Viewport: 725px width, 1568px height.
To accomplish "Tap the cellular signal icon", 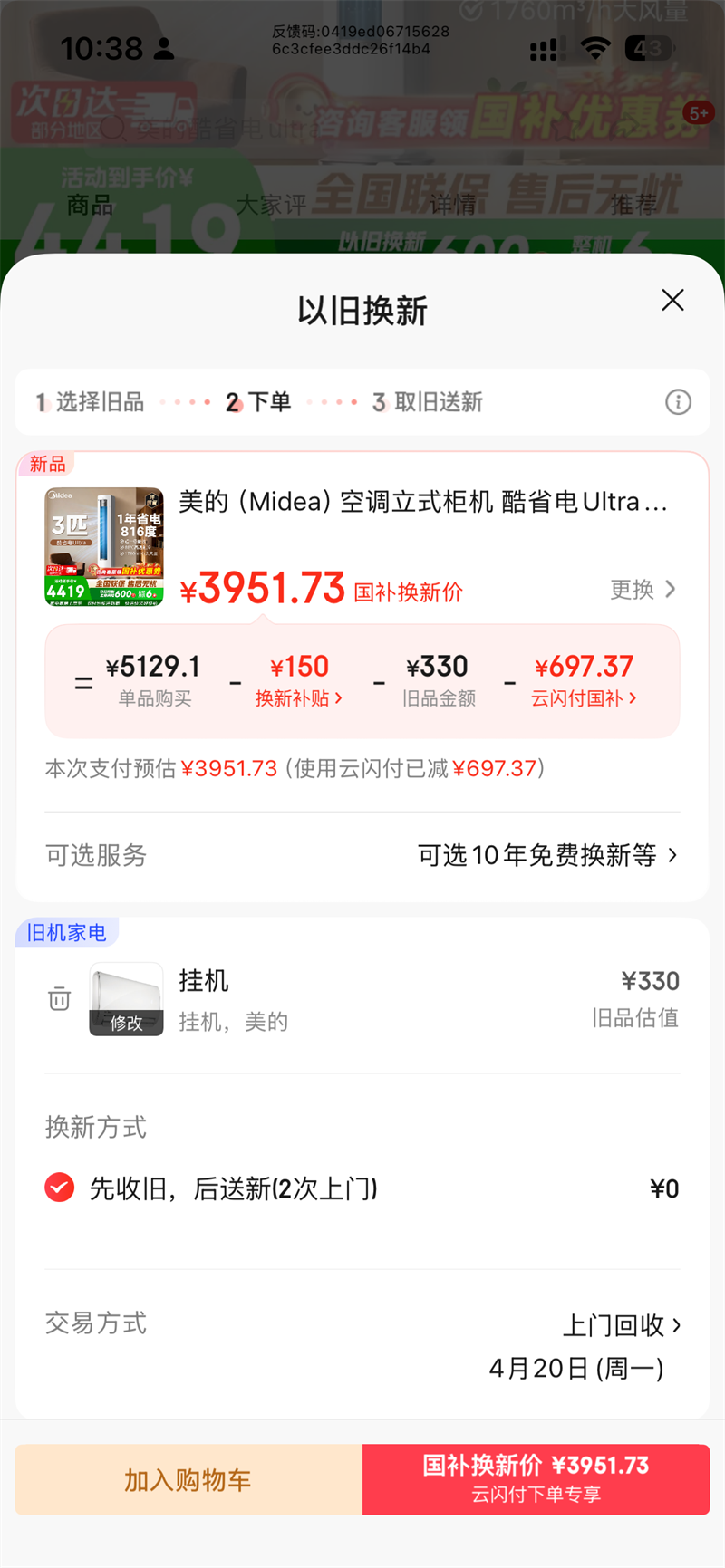I will pos(544,49).
